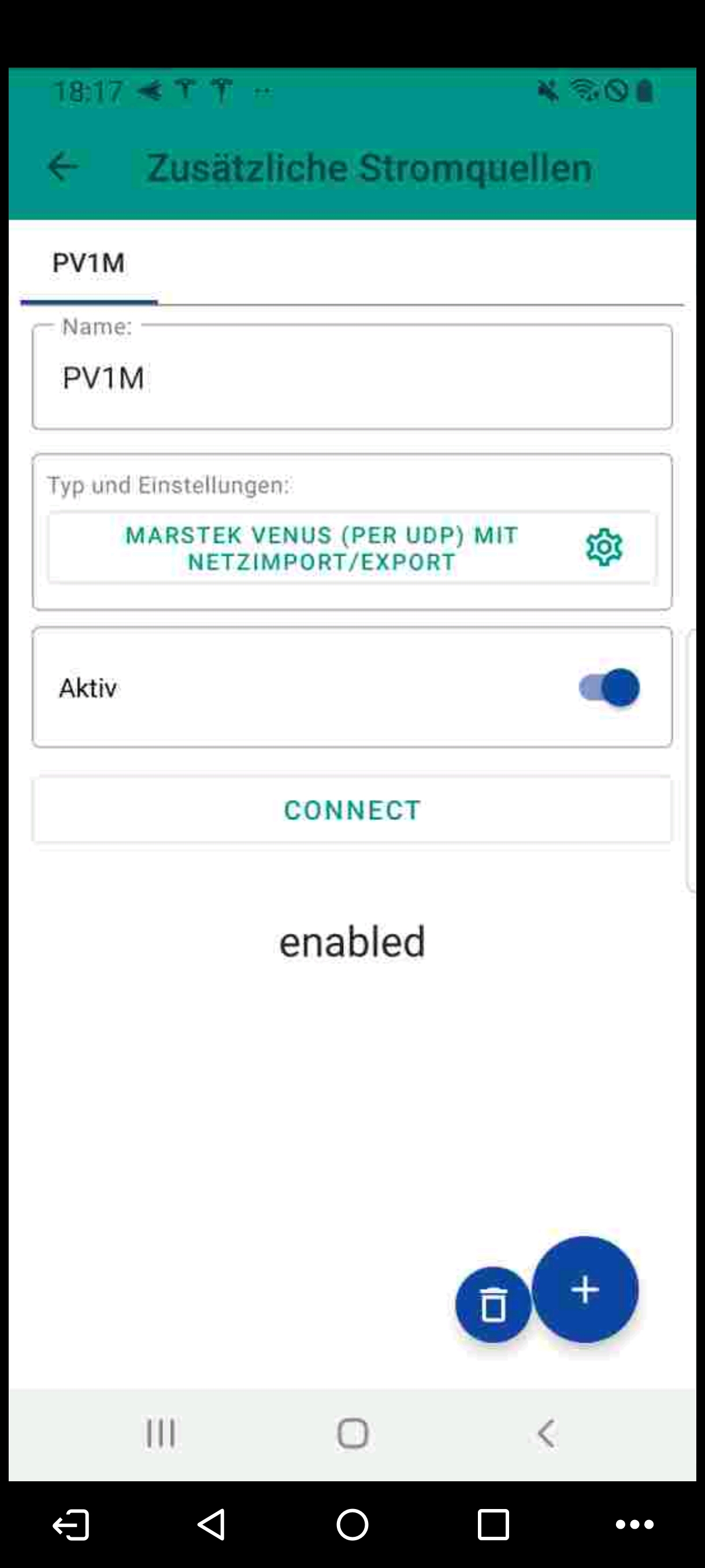This screenshot has width=705, height=1568.
Task: Edit the Name field containing PV1M
Action: tap(351, 379)
